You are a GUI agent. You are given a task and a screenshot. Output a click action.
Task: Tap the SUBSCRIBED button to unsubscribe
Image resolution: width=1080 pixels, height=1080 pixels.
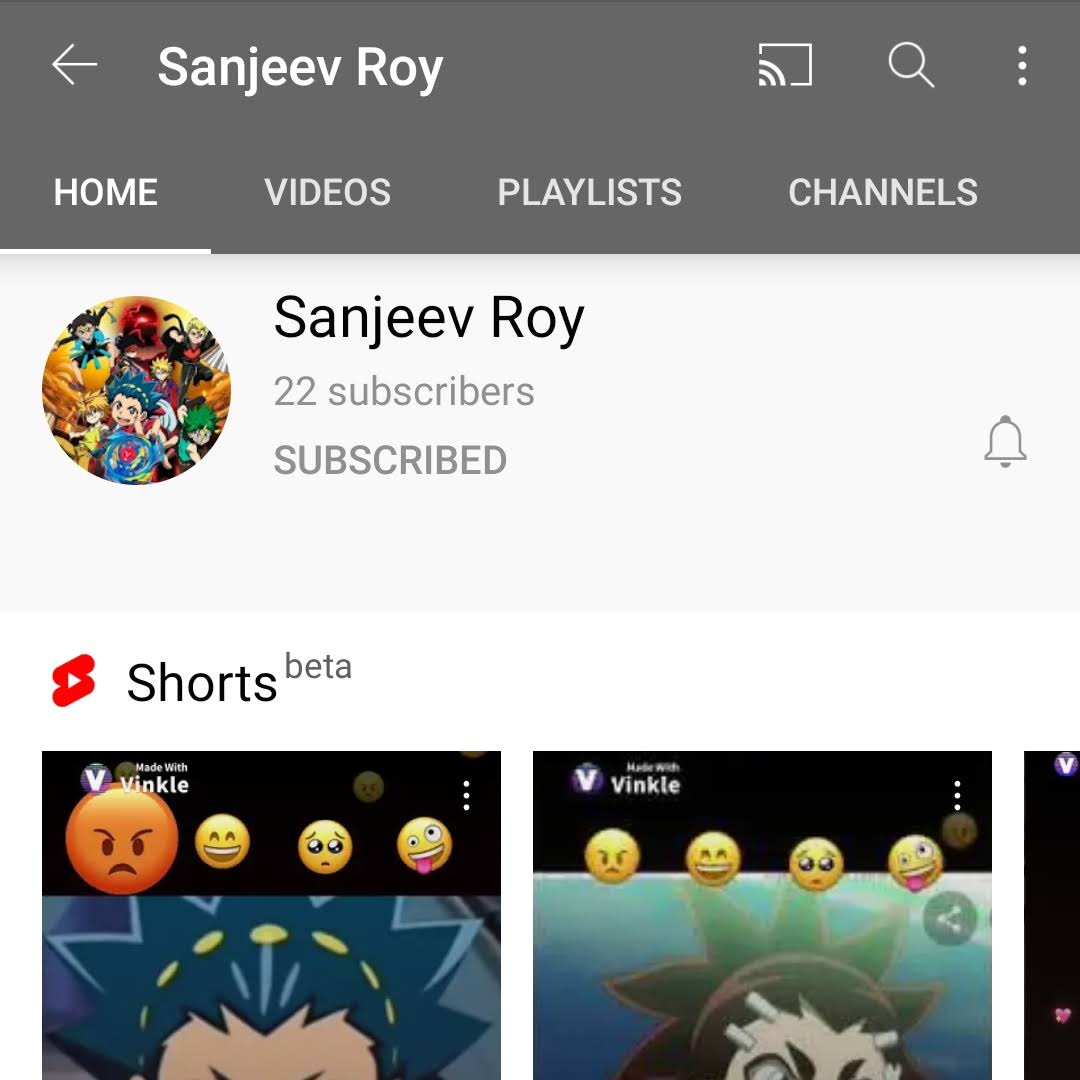[x=390, y=461]
